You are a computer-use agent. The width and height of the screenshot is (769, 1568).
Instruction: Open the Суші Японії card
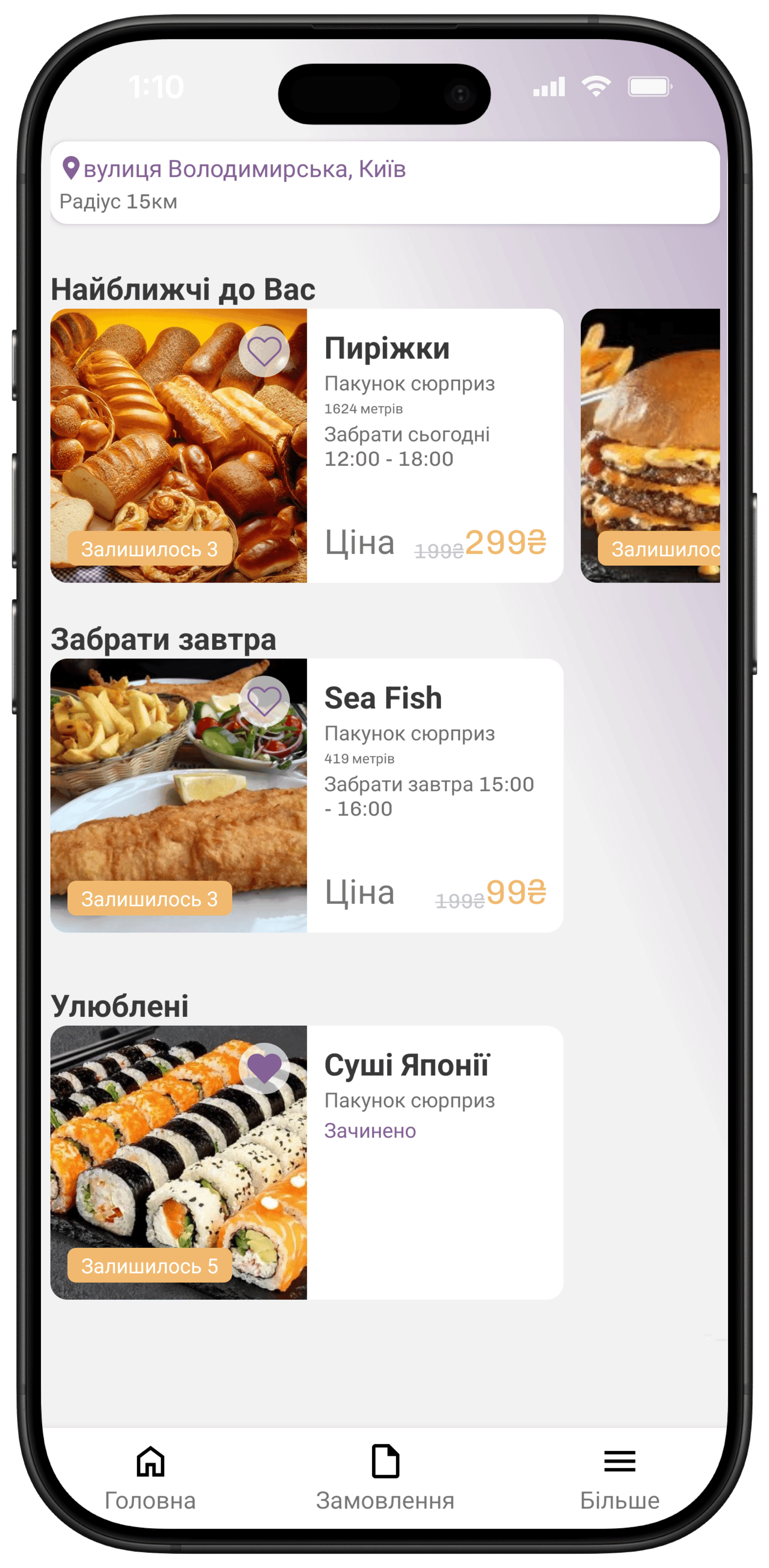[434, 1163]
